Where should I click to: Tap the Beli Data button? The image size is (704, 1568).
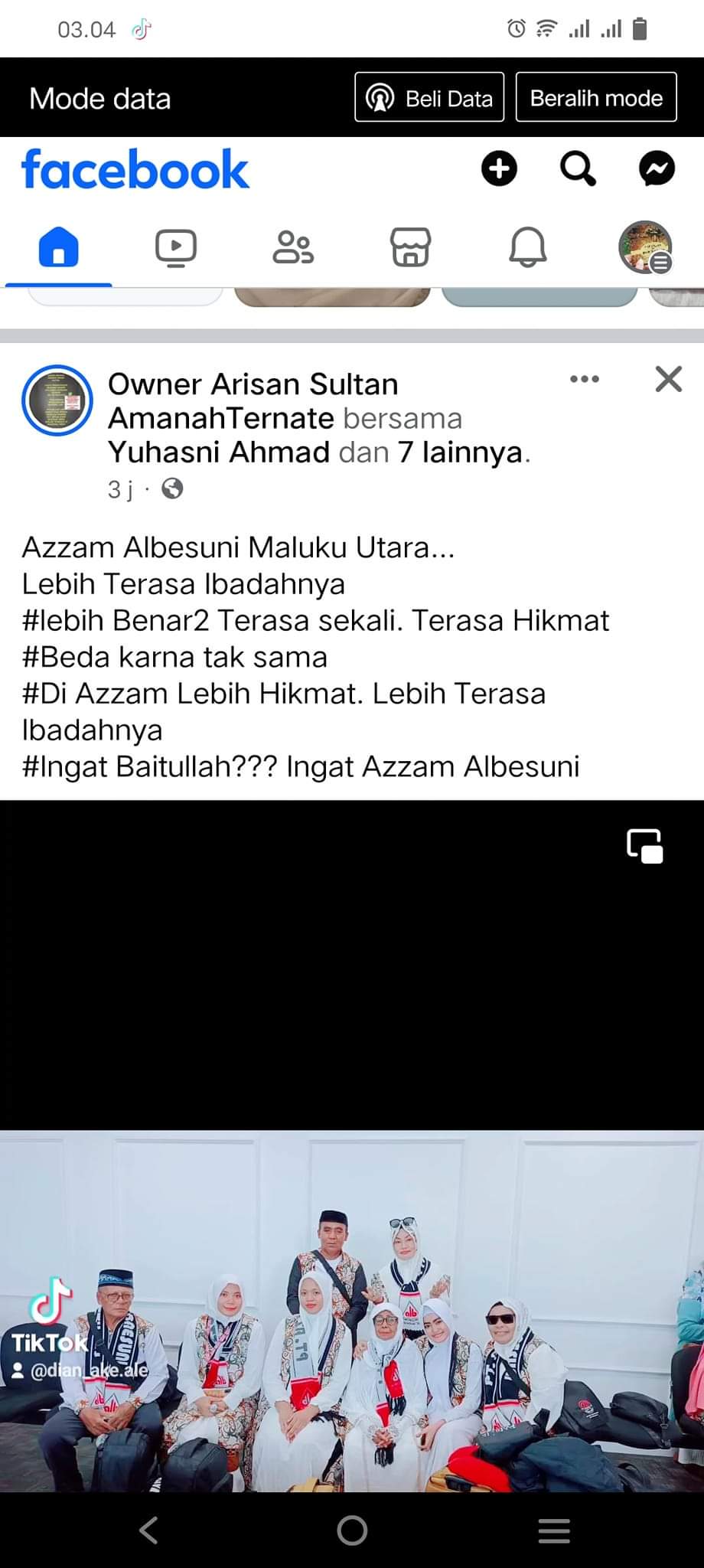(429, 97)
